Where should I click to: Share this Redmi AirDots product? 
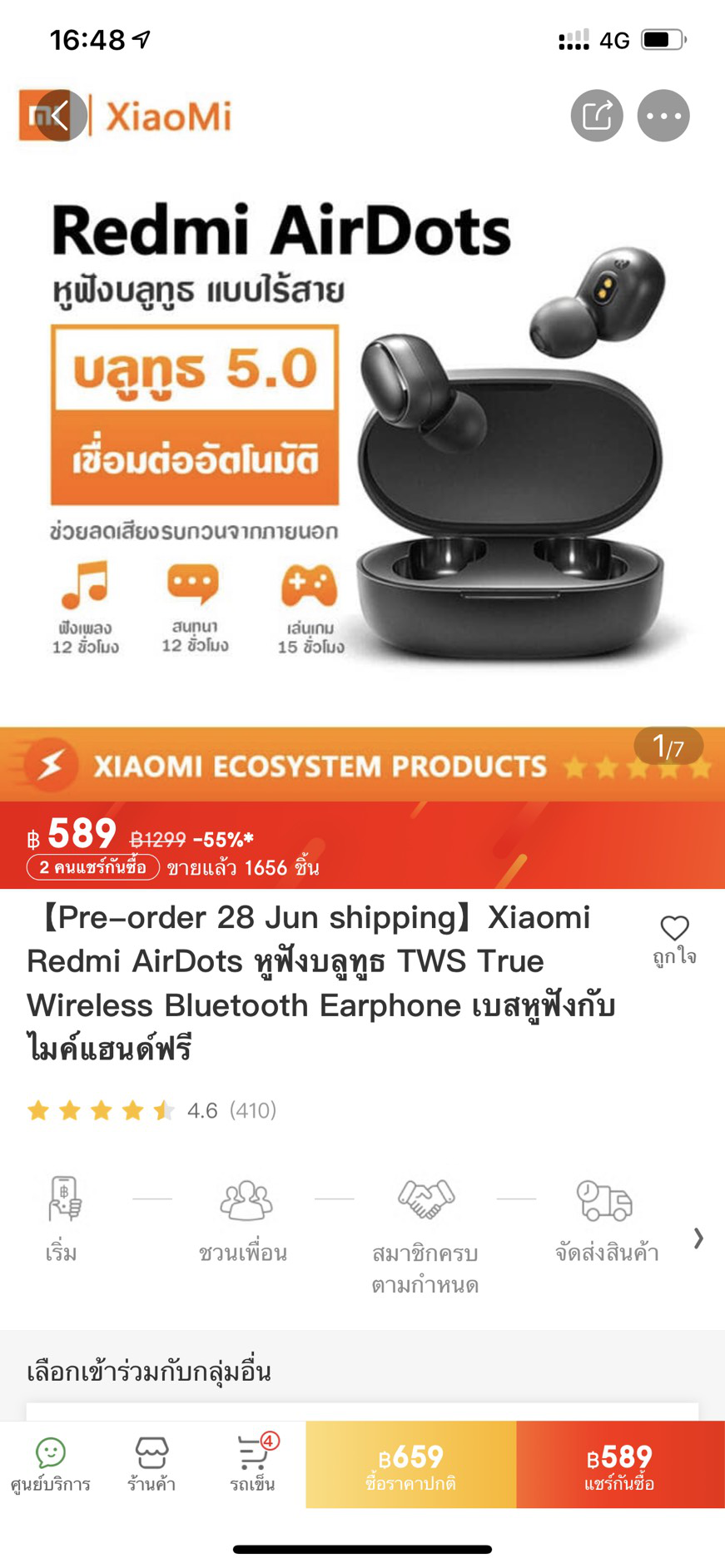click(x=597, y=116)
